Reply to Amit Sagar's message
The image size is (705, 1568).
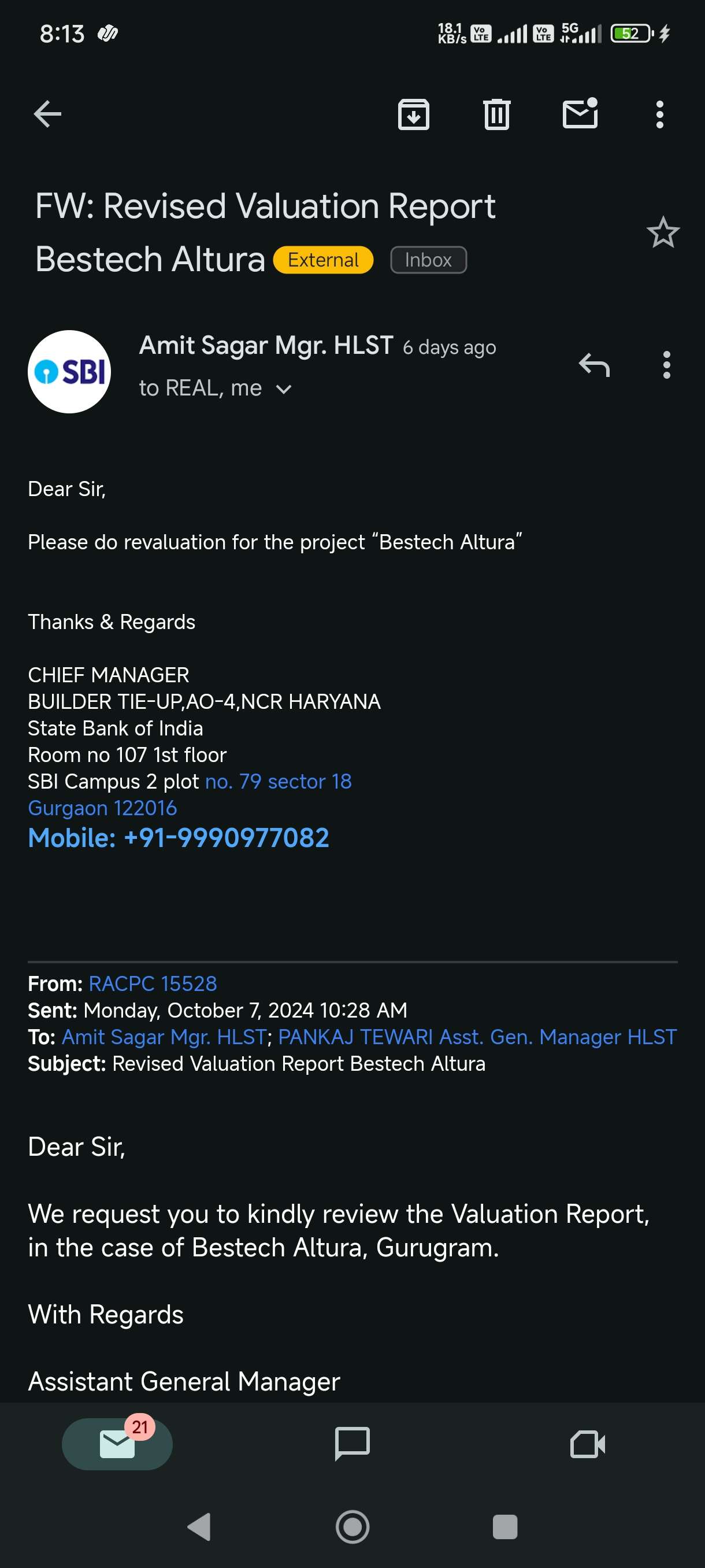(594, 365)
